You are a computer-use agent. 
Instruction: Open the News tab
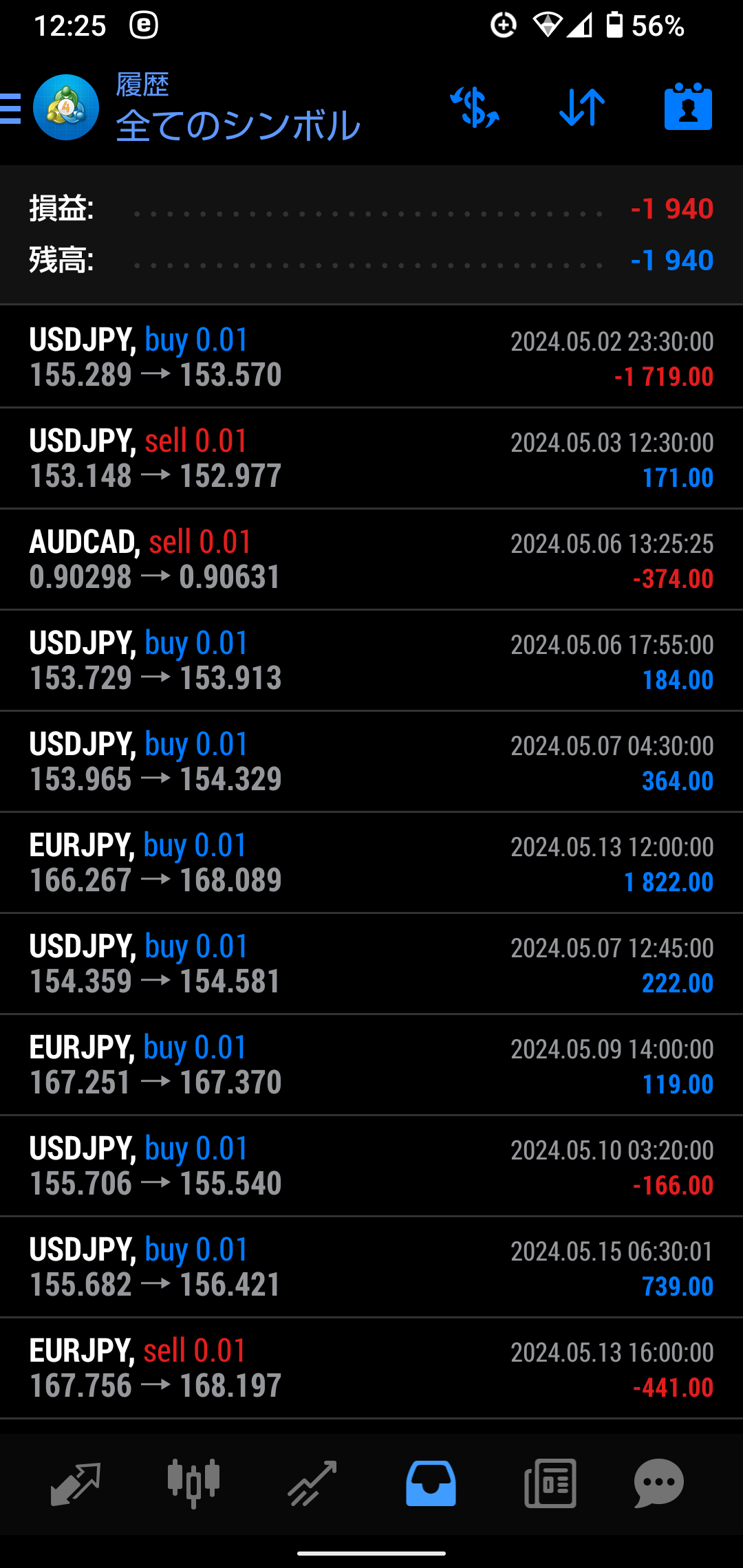(x=550, y=1483)
